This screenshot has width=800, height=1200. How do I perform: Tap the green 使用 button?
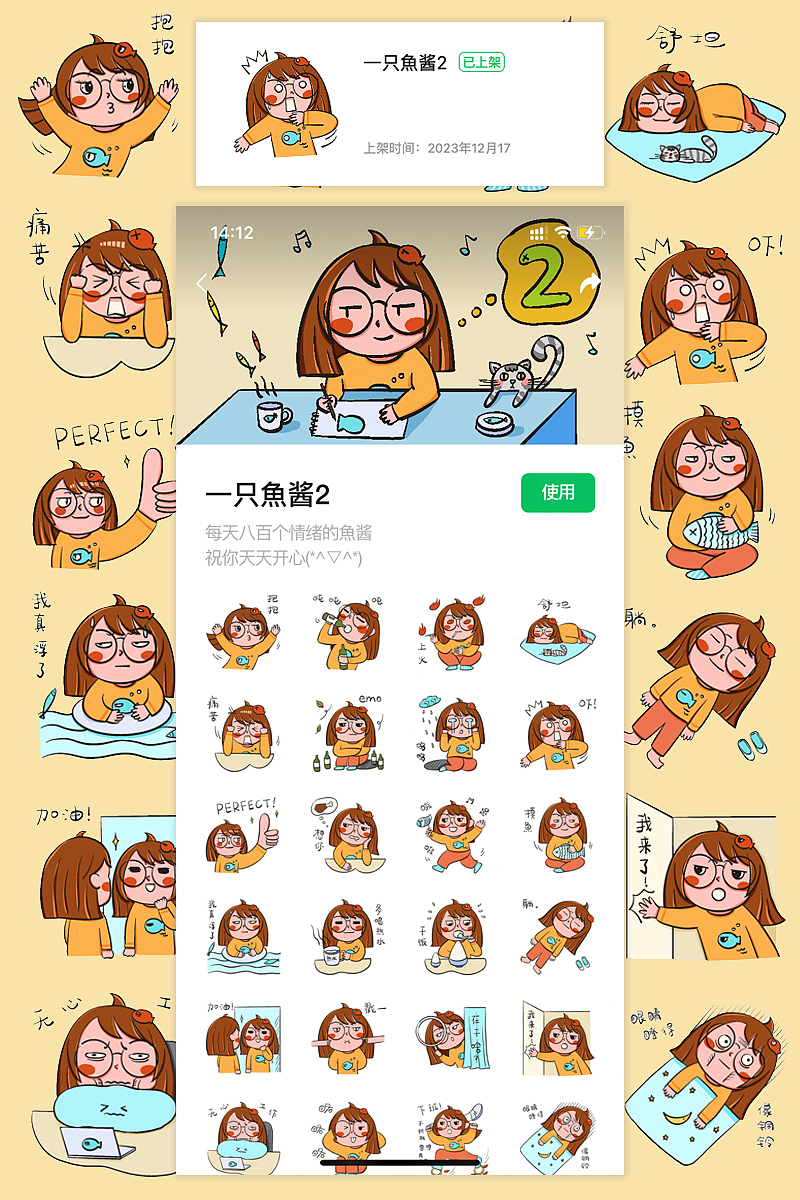[x=558, y=493]
